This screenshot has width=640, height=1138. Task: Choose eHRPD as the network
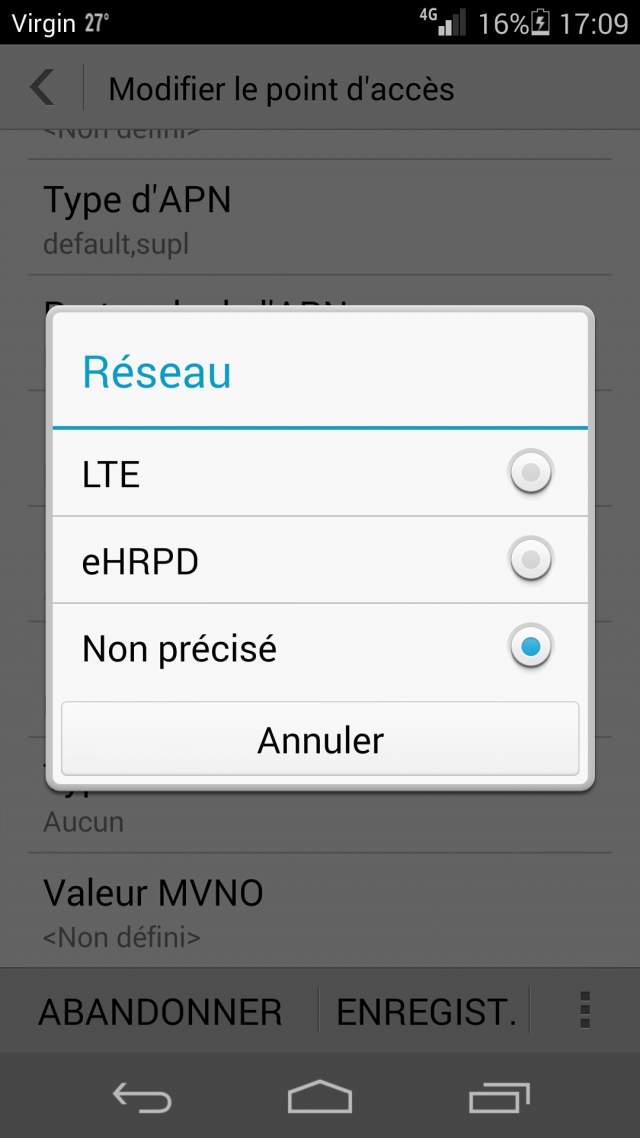pyautogui.click(x=320, y=561)
